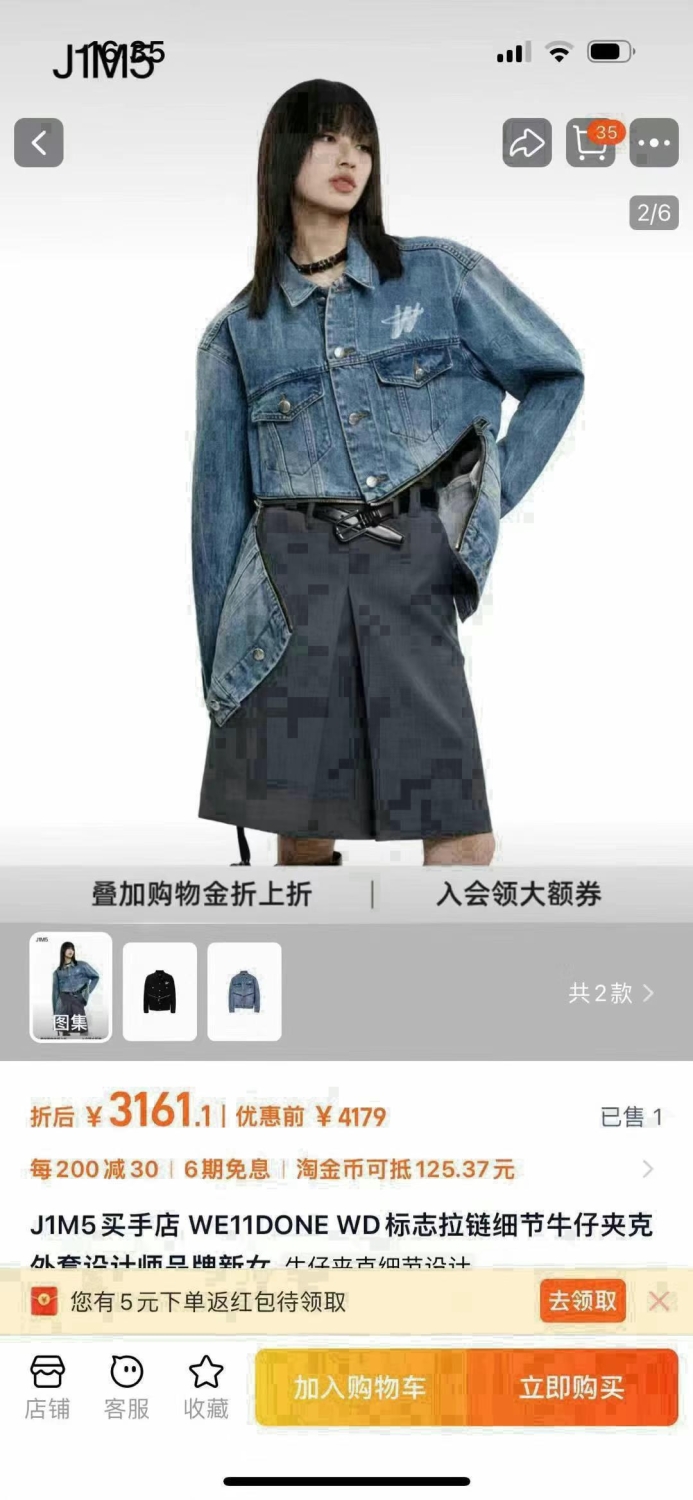Open the three-dot overflow menu

[654, 143]
